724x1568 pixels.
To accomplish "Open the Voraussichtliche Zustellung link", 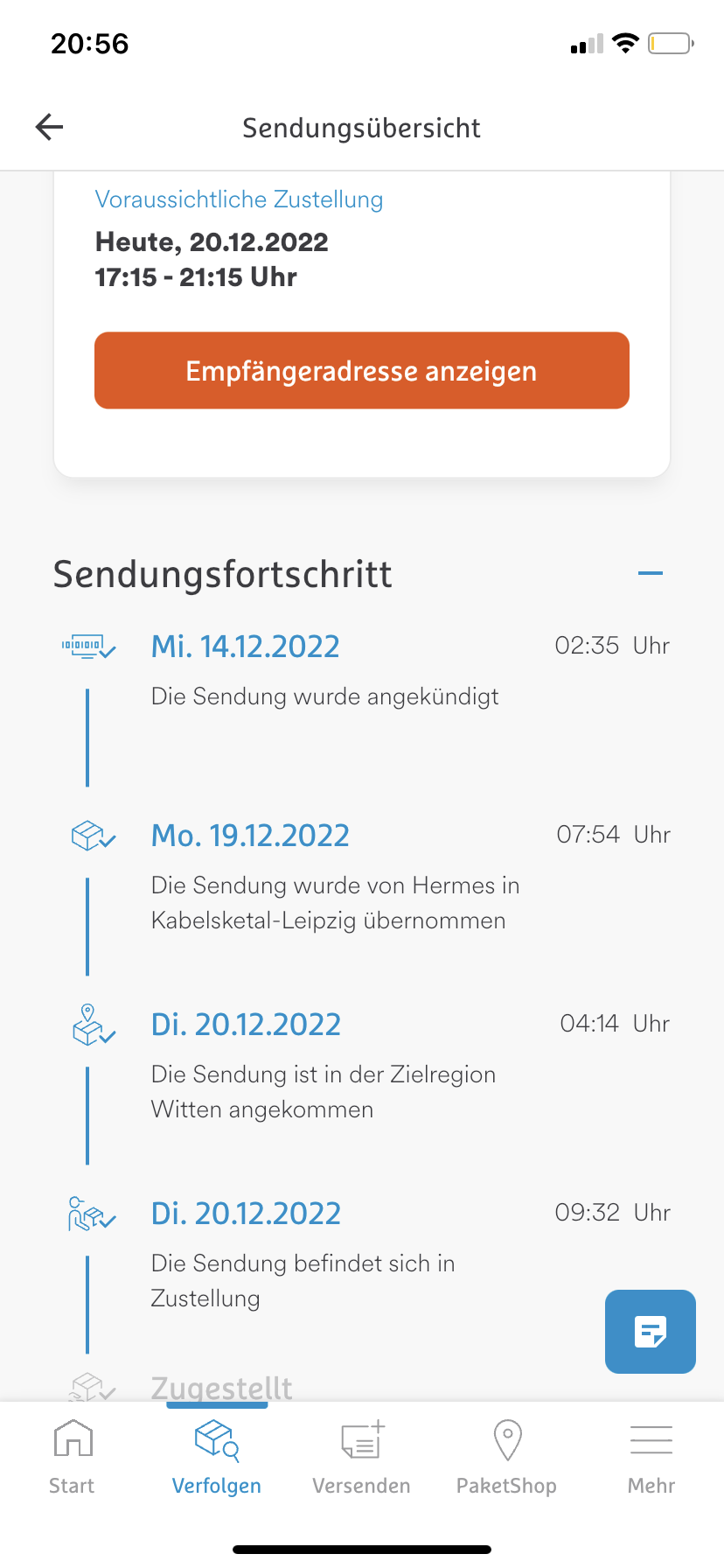I will pos(239,199).
